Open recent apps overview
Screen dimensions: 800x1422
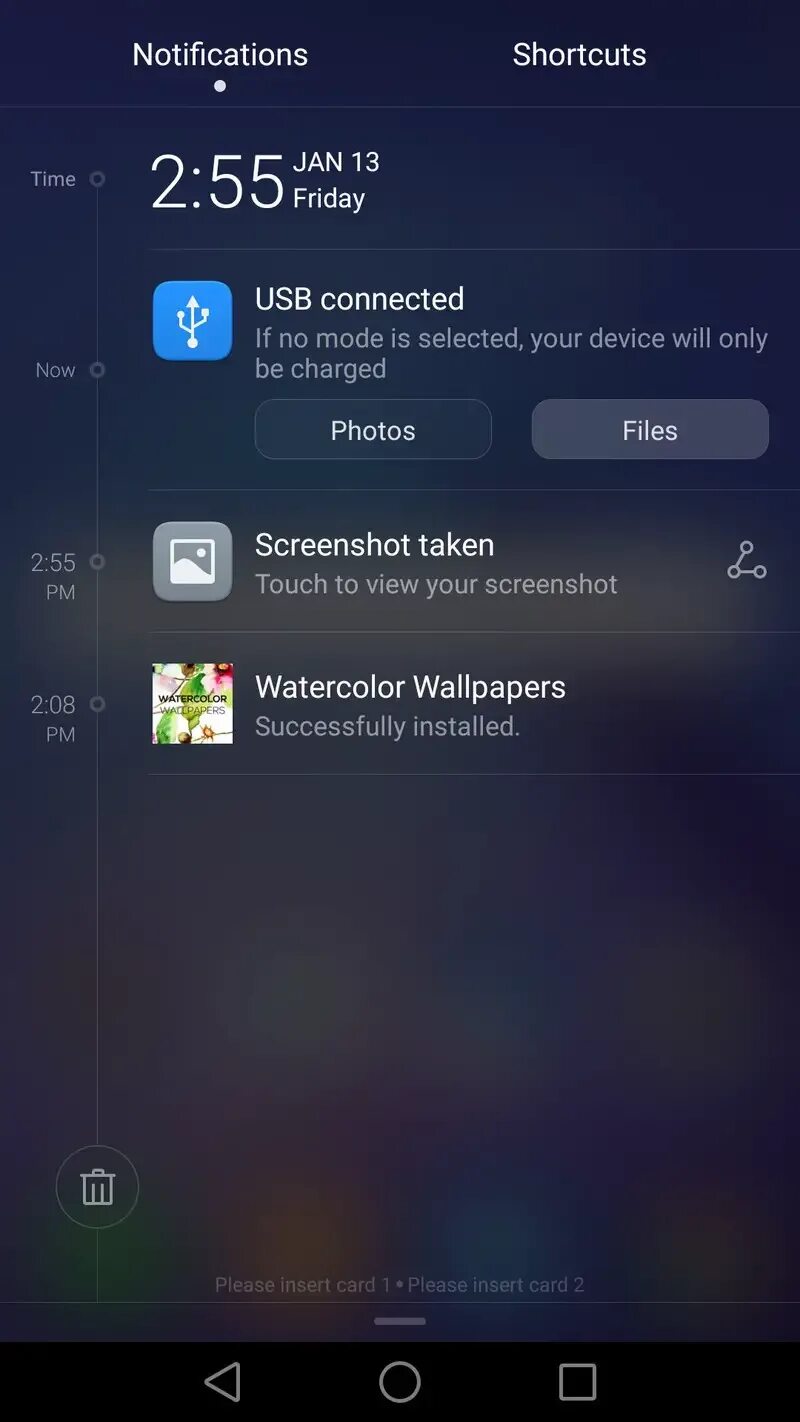click(x=577, y=1382)
